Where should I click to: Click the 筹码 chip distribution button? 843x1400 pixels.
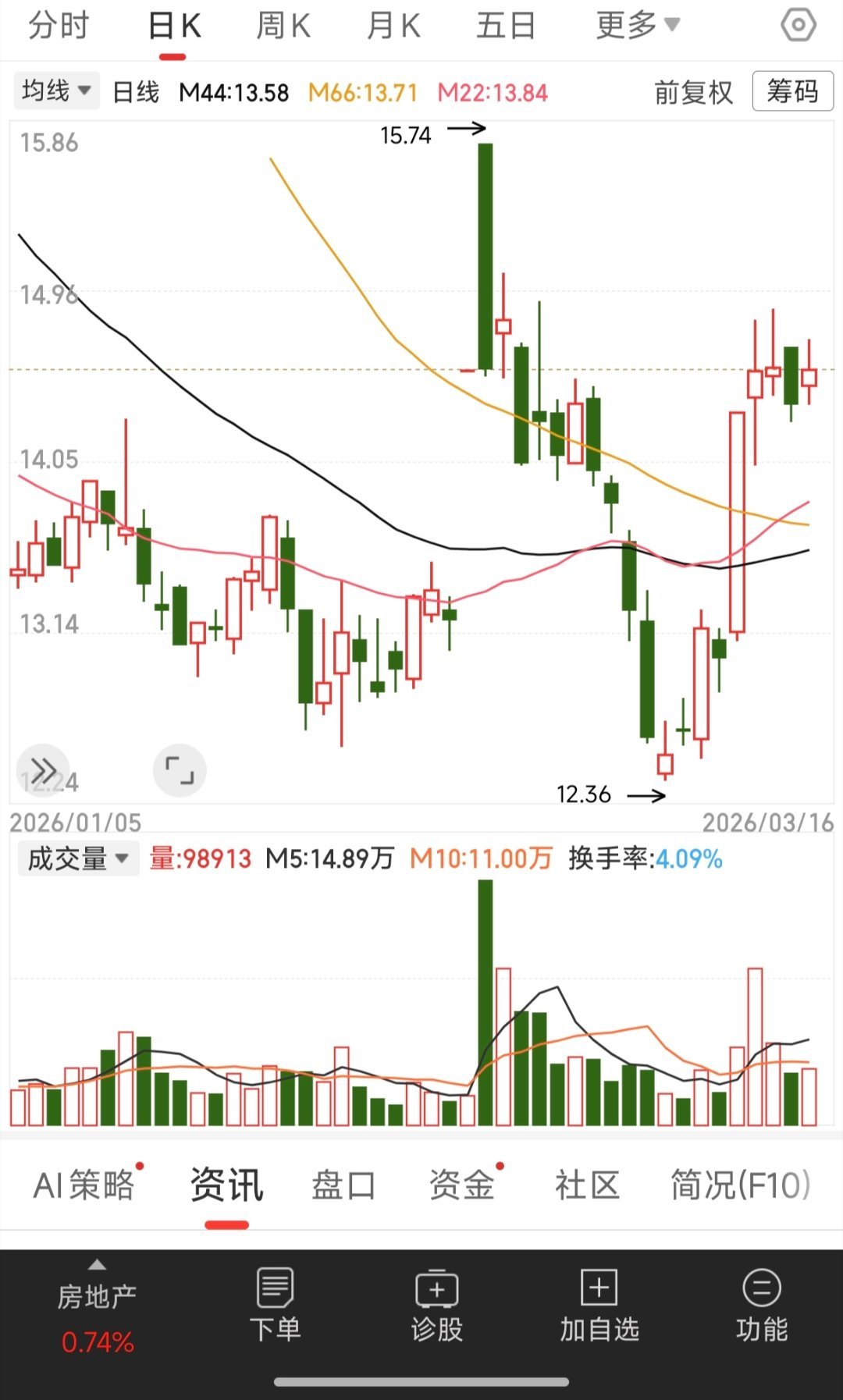coord(791,92)
